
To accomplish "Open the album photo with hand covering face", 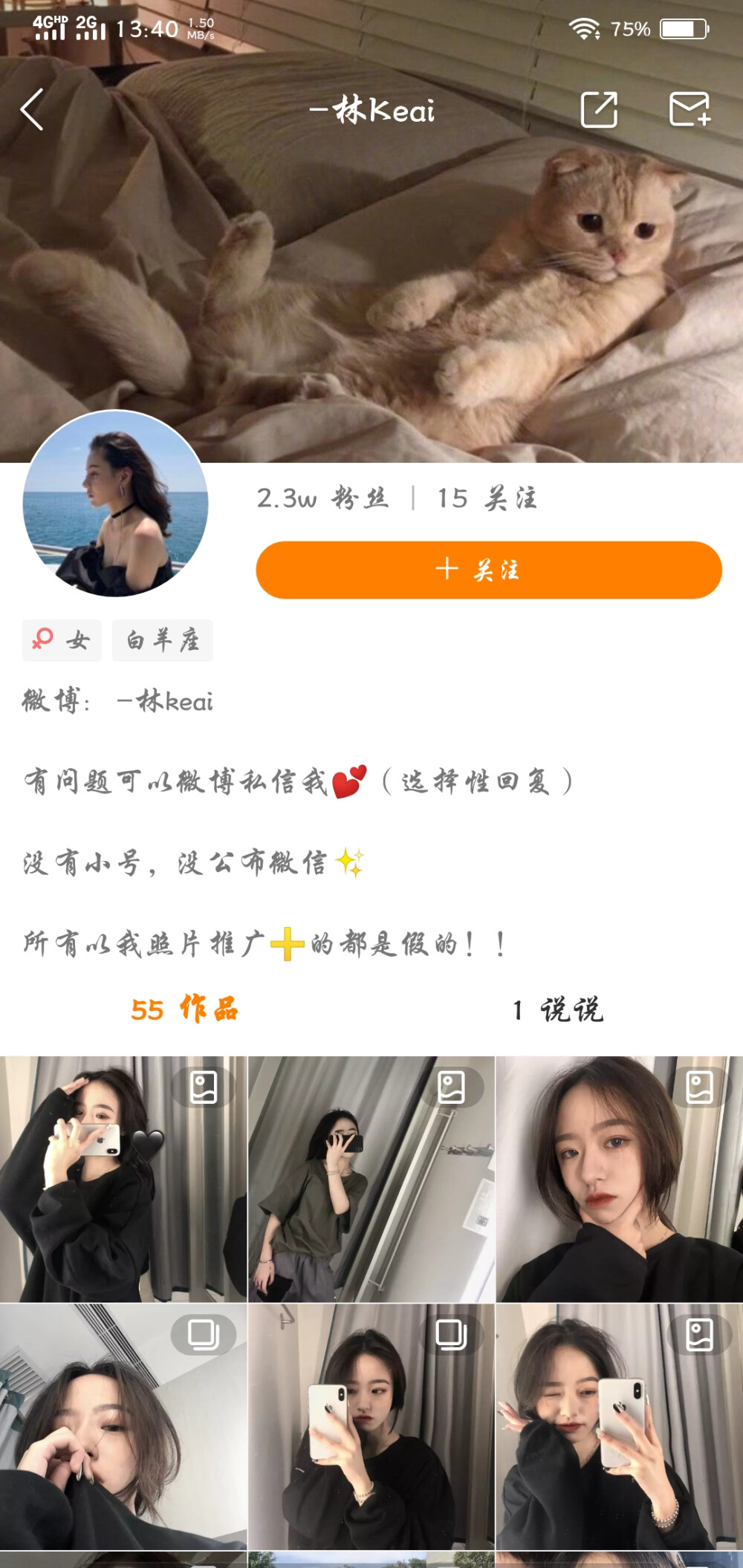I will pyautogui.click(x=123, y=1426).
